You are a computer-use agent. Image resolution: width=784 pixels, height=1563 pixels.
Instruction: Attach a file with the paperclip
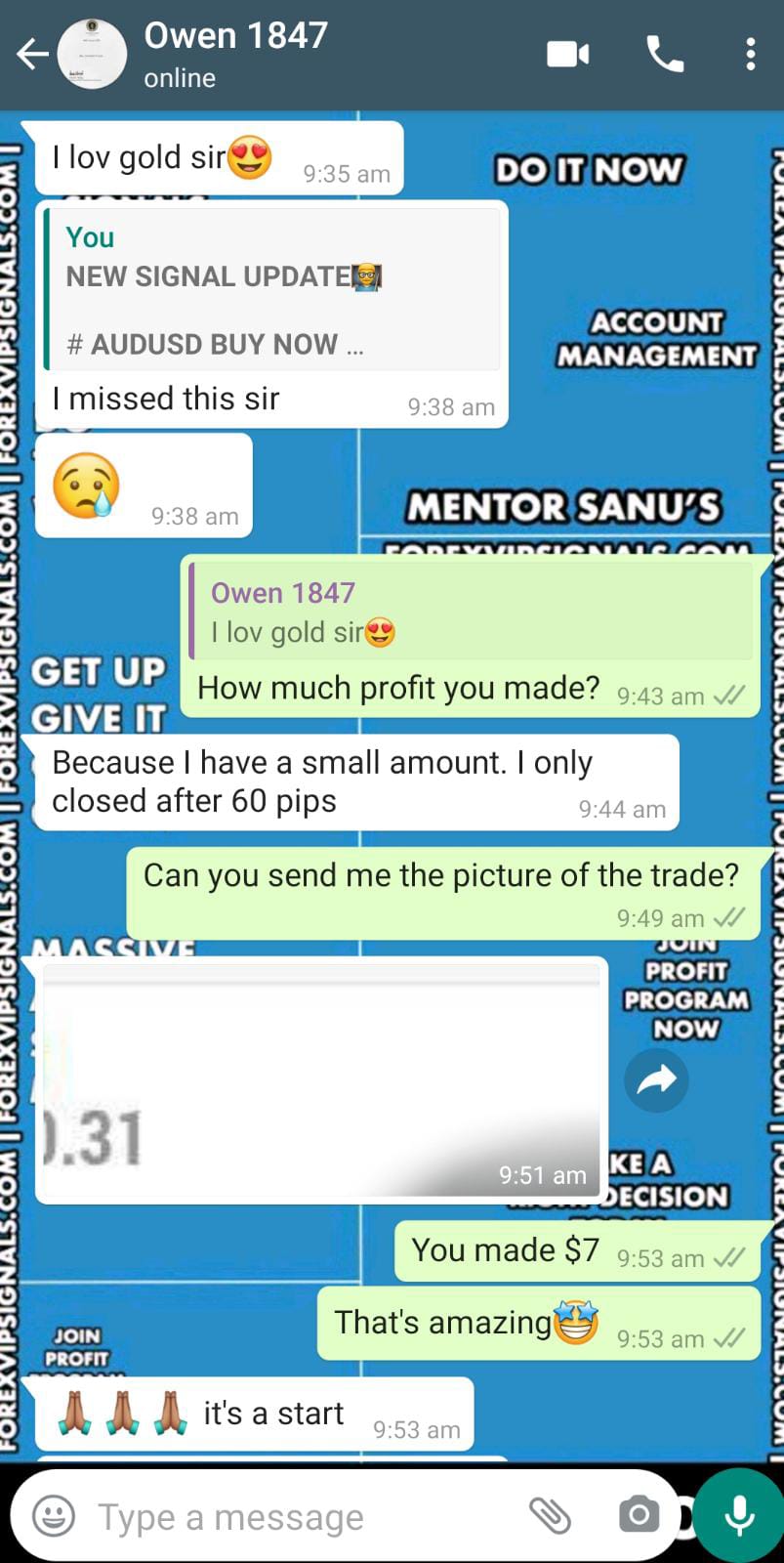pyautogui.click(x=550, y=1515)
